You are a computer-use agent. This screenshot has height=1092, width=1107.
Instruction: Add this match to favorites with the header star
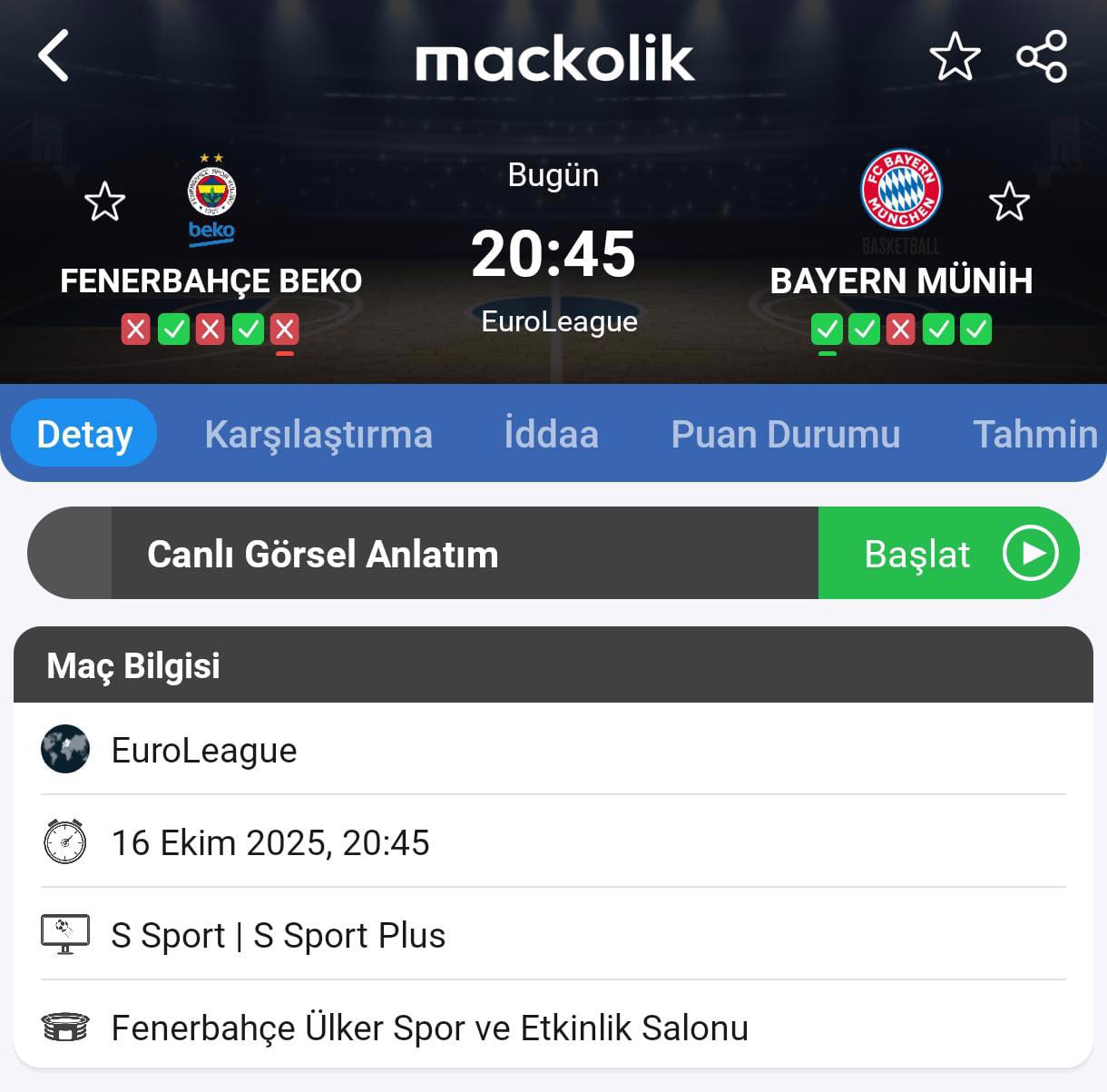(955, 56)
